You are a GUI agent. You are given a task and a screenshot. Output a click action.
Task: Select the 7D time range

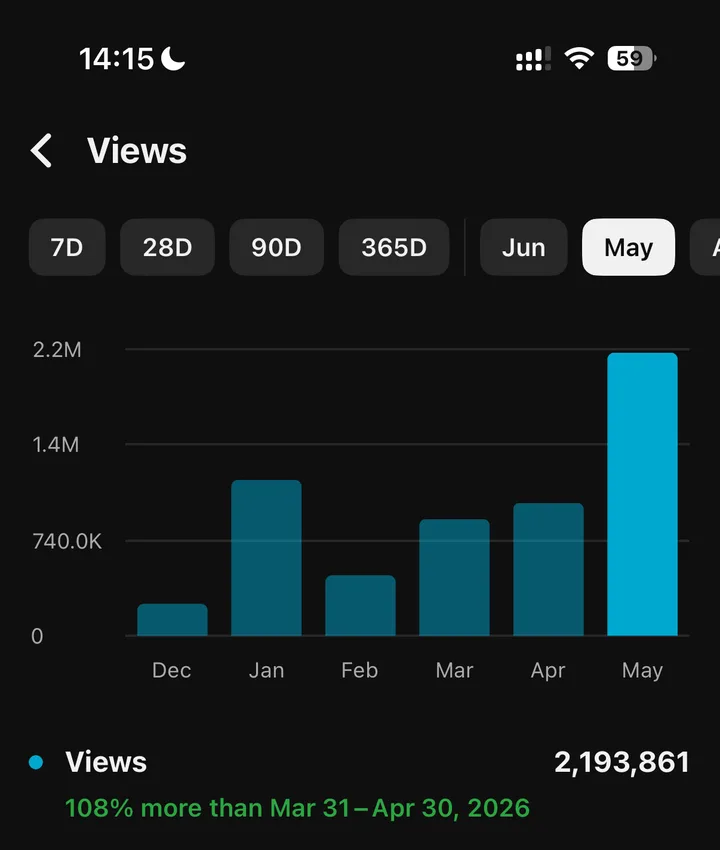67,247
